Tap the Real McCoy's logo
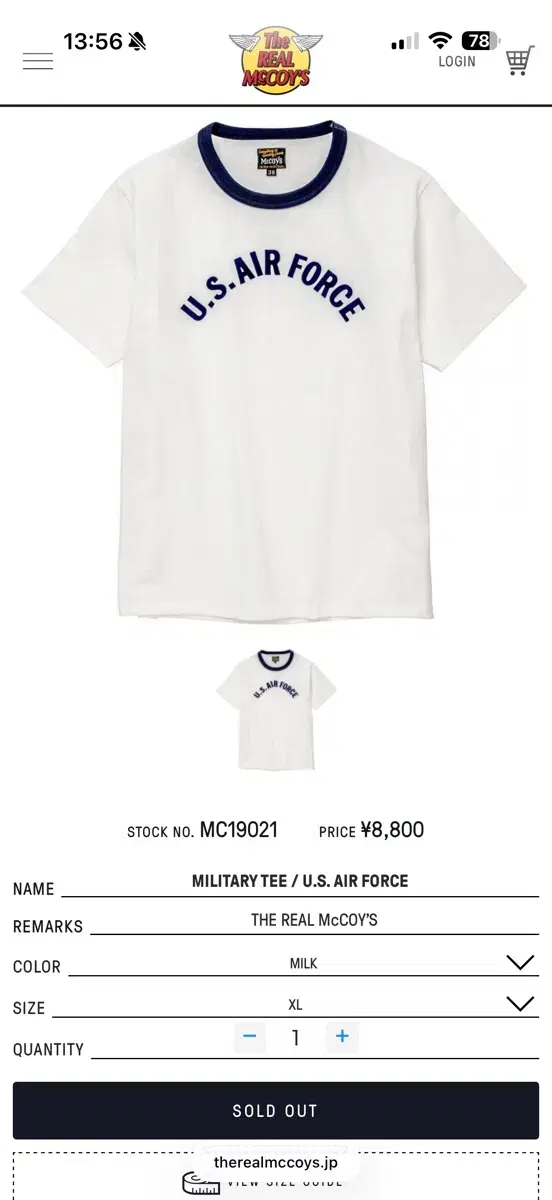Viewport: 552px width, 1200px height. pos(276,60)
